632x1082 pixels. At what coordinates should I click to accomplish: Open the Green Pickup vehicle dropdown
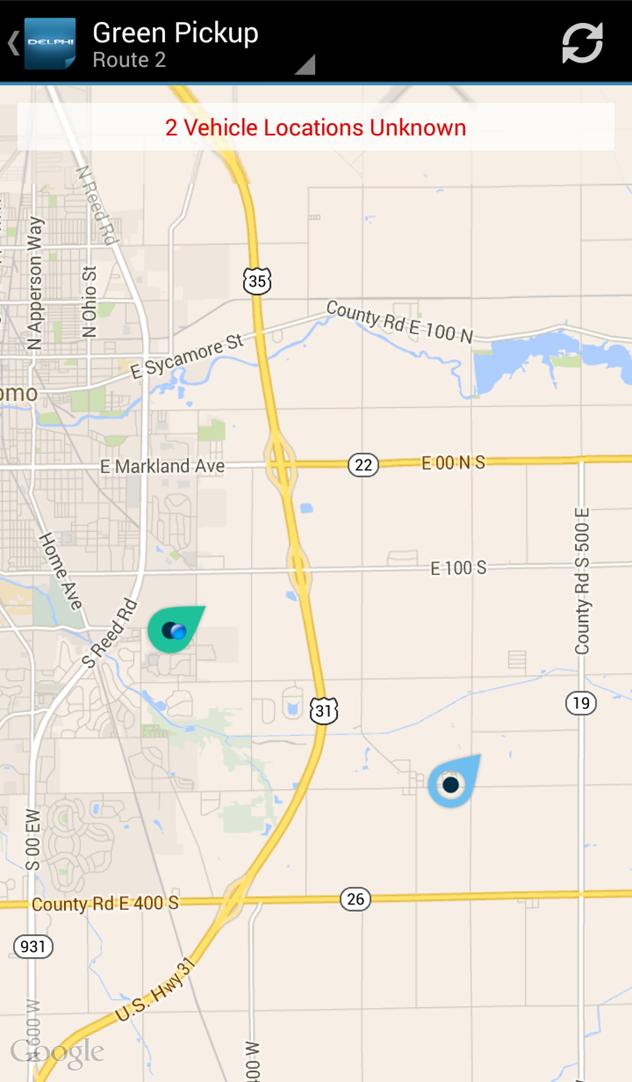click(x=202, y=44)
